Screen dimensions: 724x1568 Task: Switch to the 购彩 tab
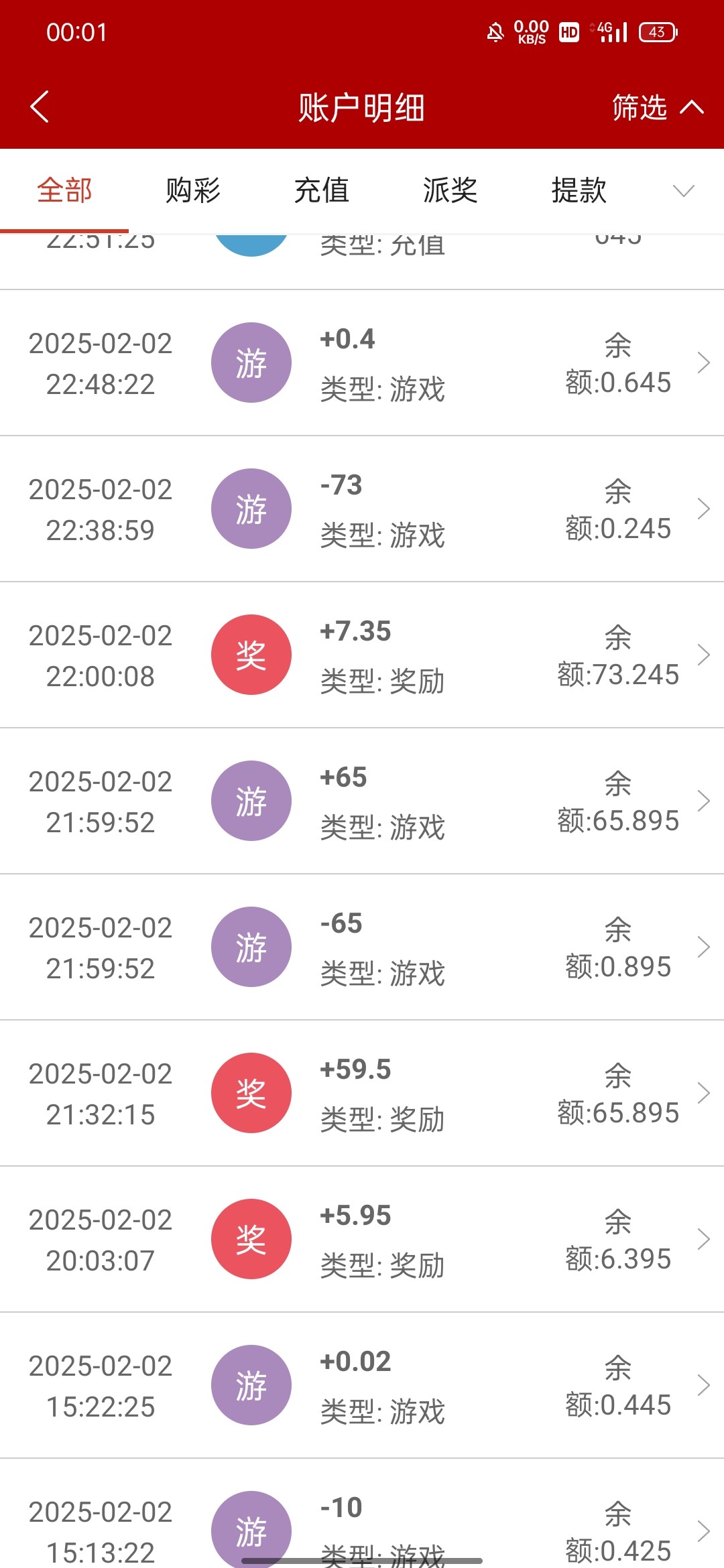click(x=193, y=190)
